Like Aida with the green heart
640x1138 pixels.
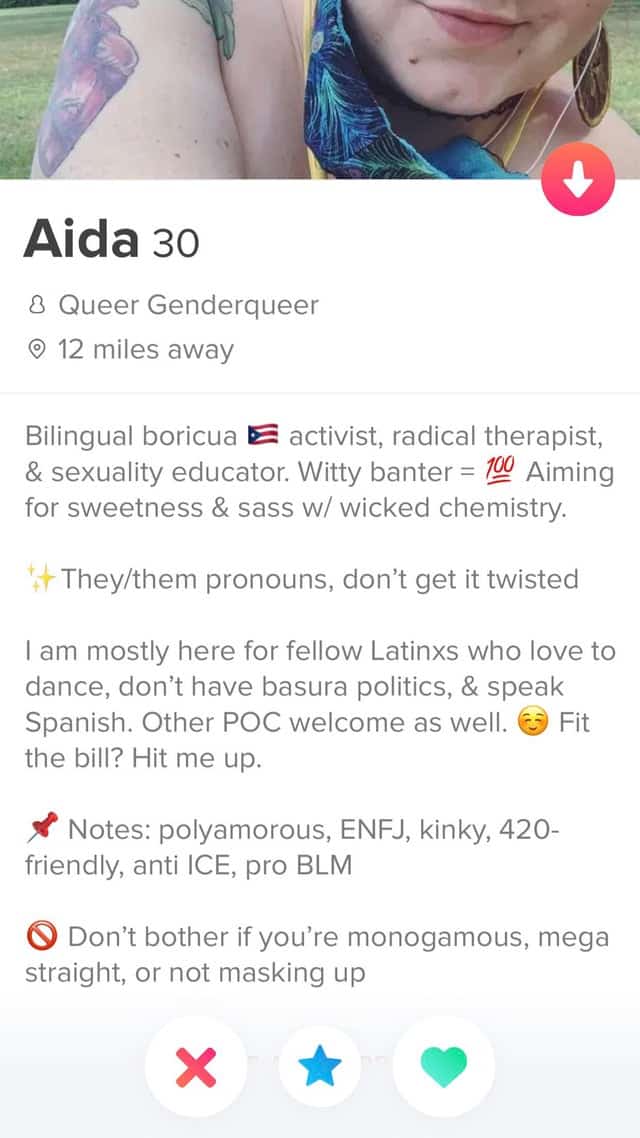point(444,1069)
